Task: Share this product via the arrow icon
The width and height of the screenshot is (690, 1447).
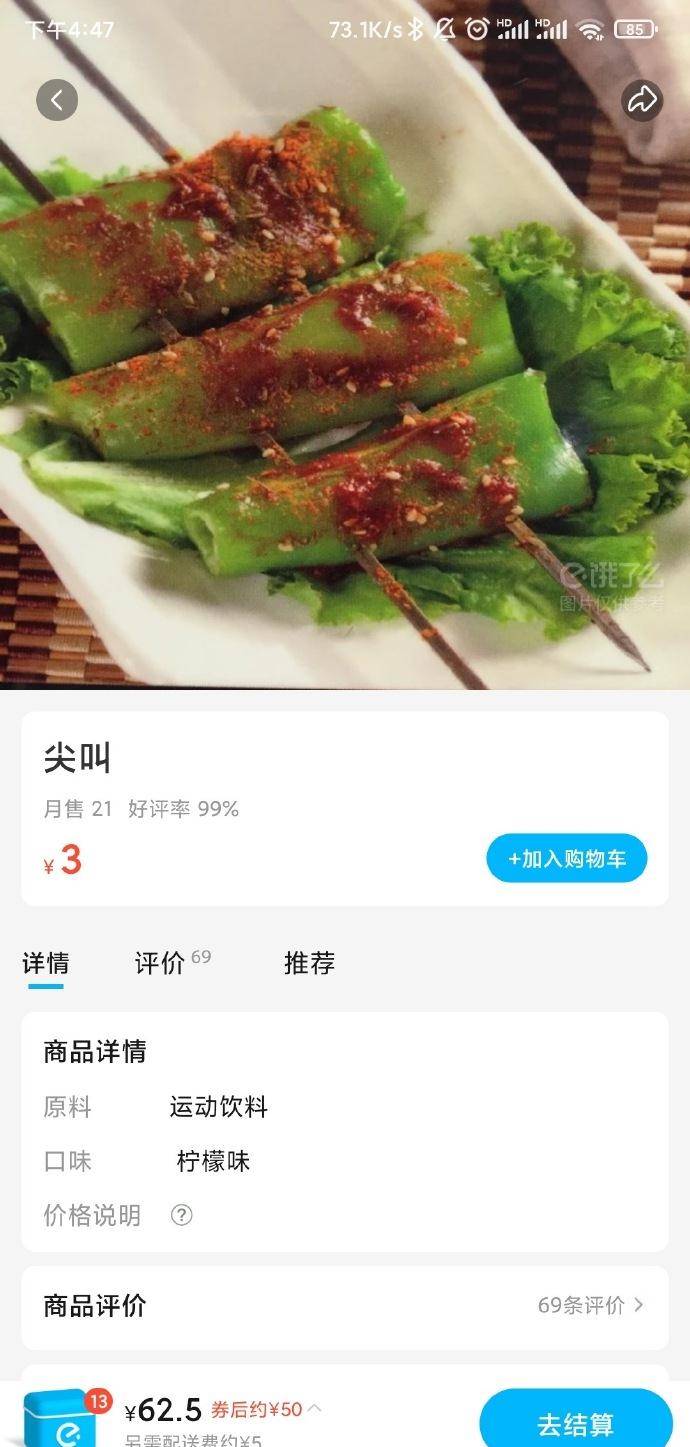Action: [642, 100]
